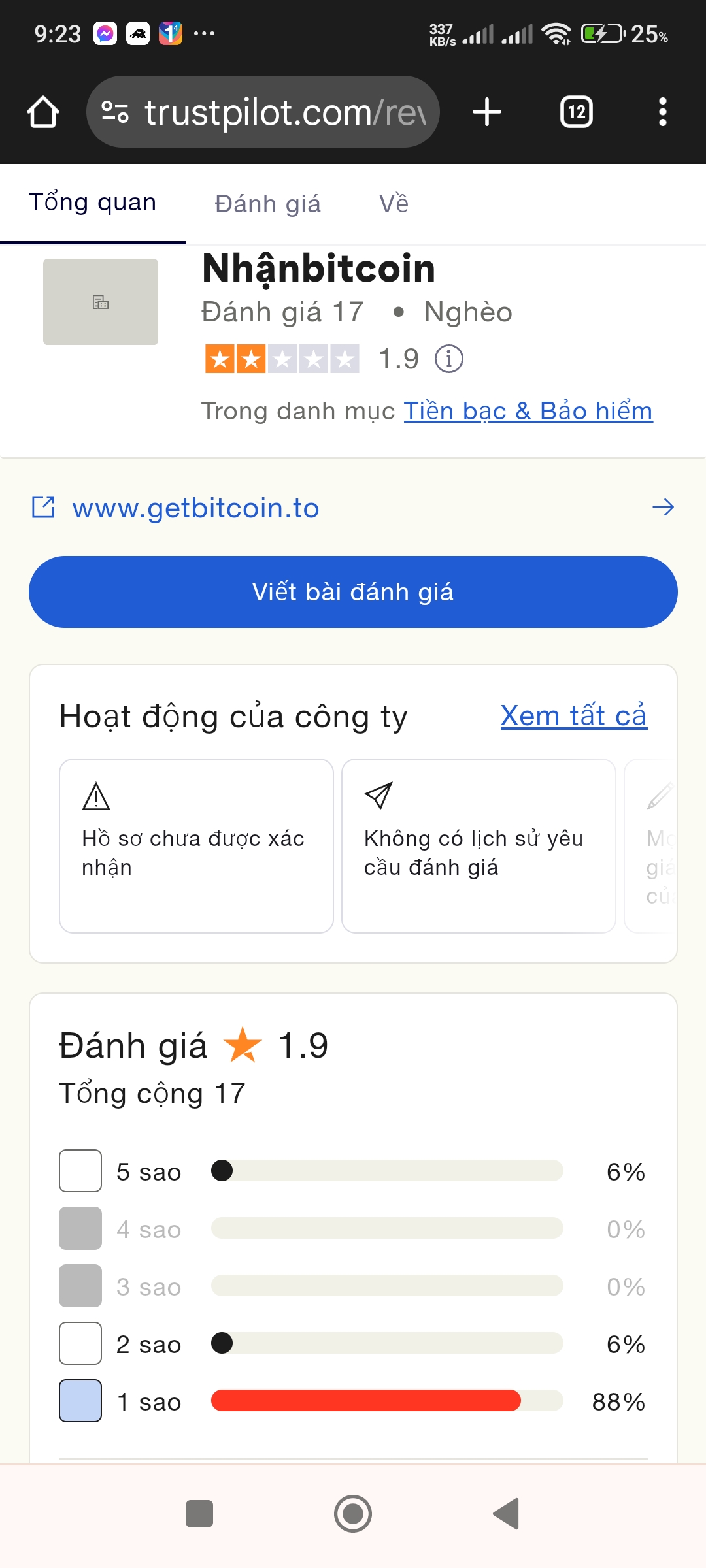Check the 5 sao filter checkbox
706x1568 pixels.
coord(80,1171)
